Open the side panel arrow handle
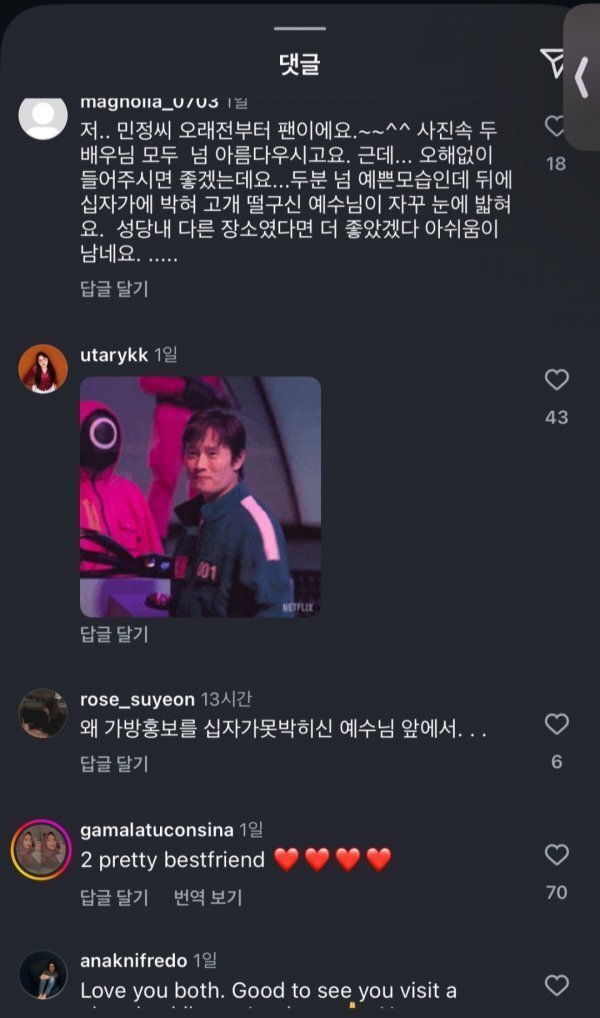The height and width of the screenshot is (1018, 600). tap(582, 75)
